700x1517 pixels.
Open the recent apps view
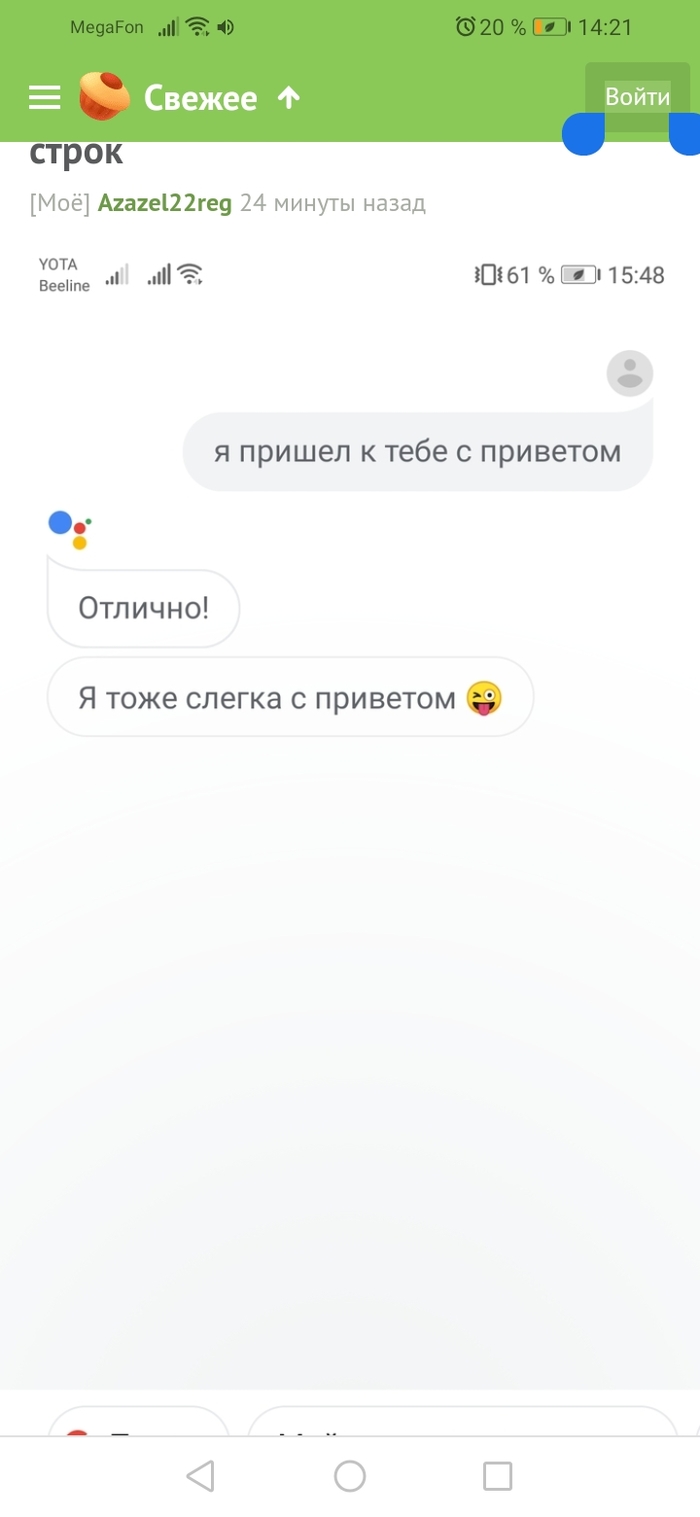click(x=497, y=1475)
